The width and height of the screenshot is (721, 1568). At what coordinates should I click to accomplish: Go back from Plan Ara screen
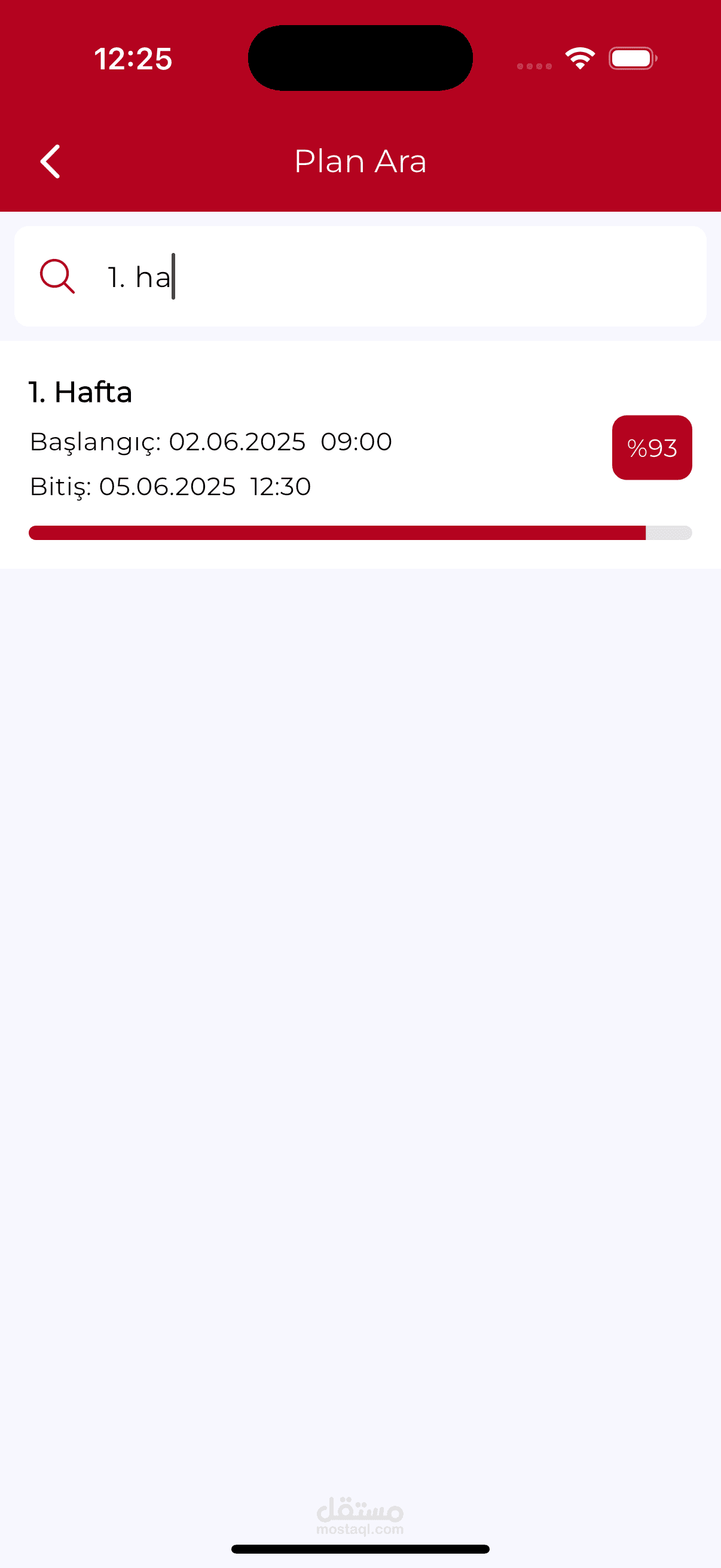(50, 161)
